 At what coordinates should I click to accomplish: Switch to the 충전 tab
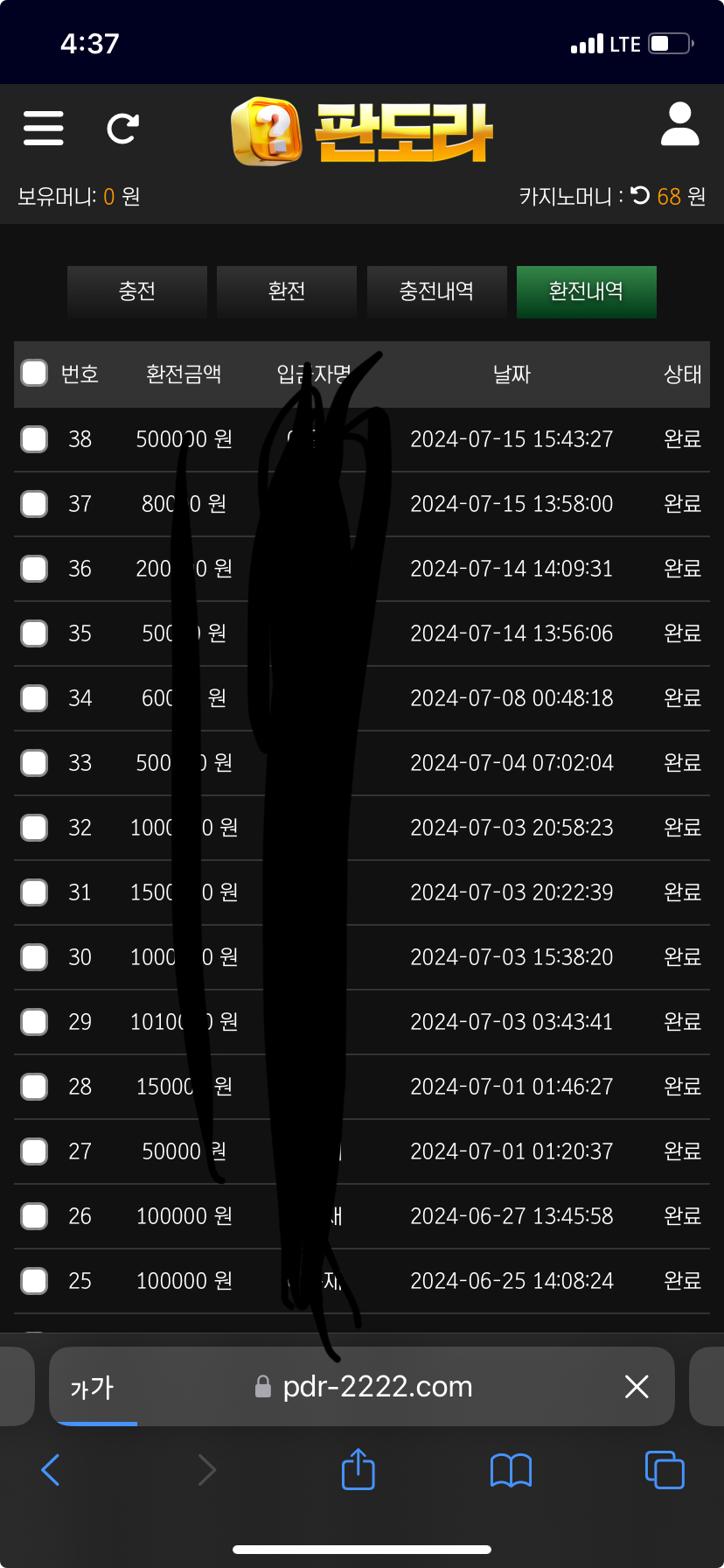click(137, 291)
